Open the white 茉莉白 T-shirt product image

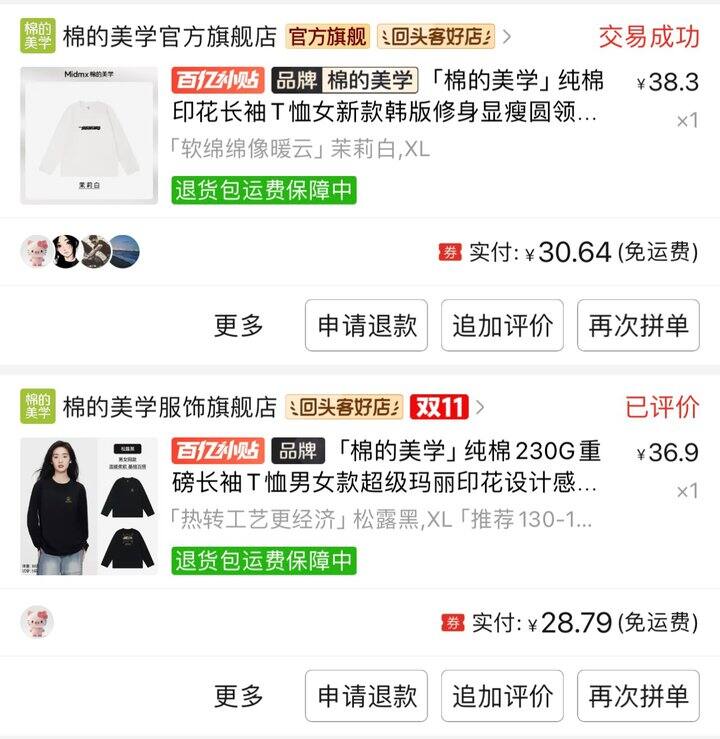(x=89, y=136)
